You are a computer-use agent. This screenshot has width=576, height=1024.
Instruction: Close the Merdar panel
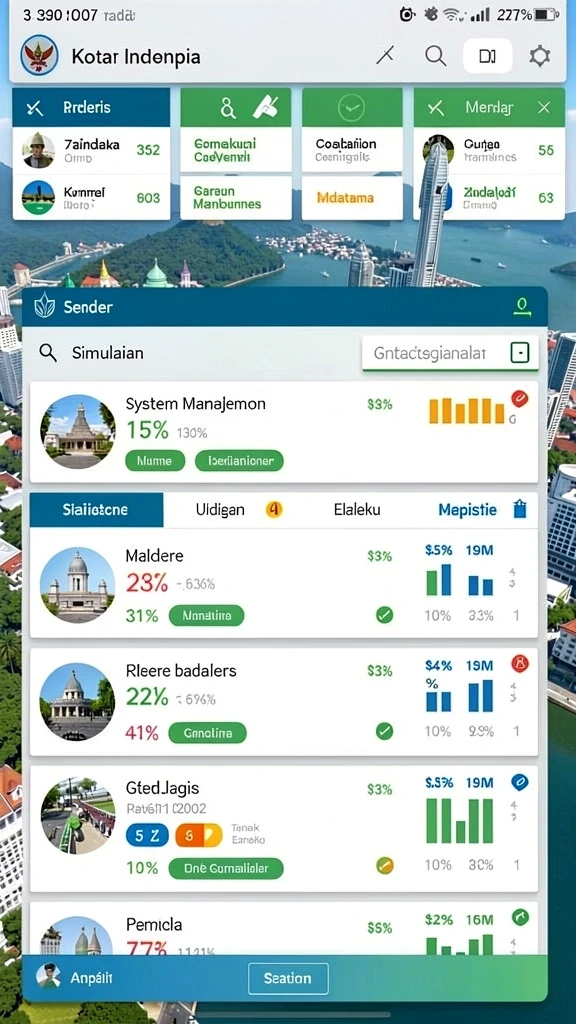point(544,108)
